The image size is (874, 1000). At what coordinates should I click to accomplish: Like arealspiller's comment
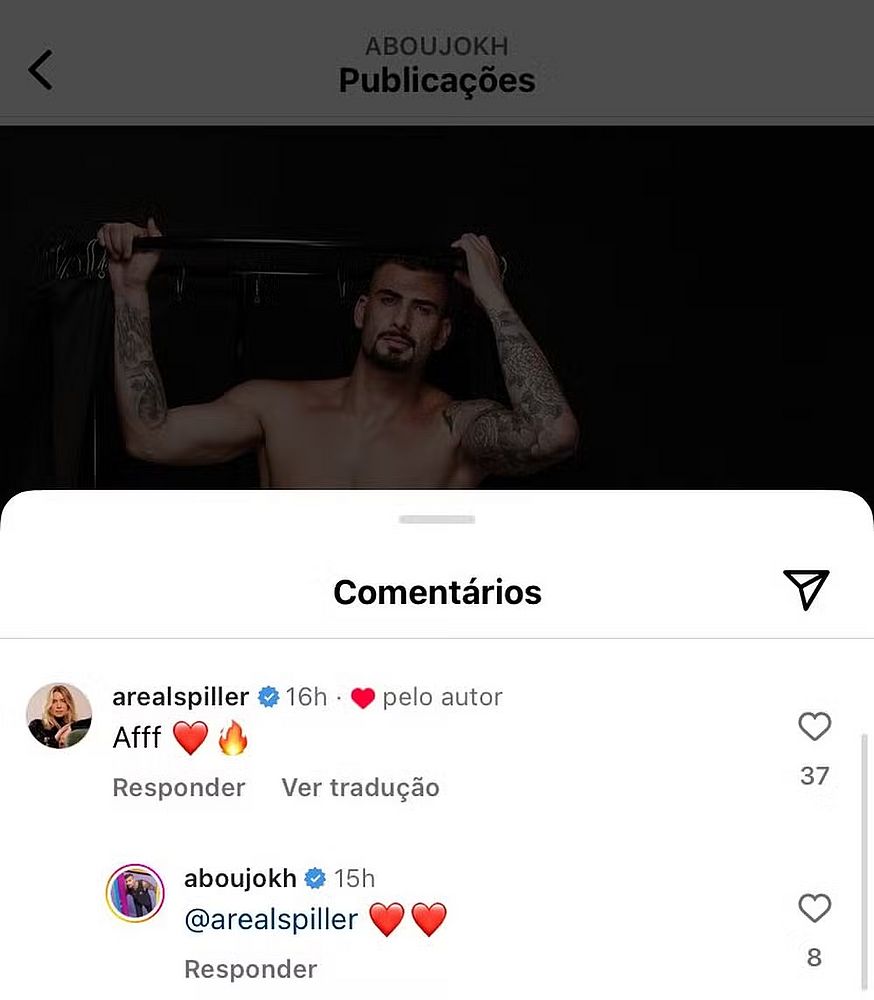tap(814, 727)
